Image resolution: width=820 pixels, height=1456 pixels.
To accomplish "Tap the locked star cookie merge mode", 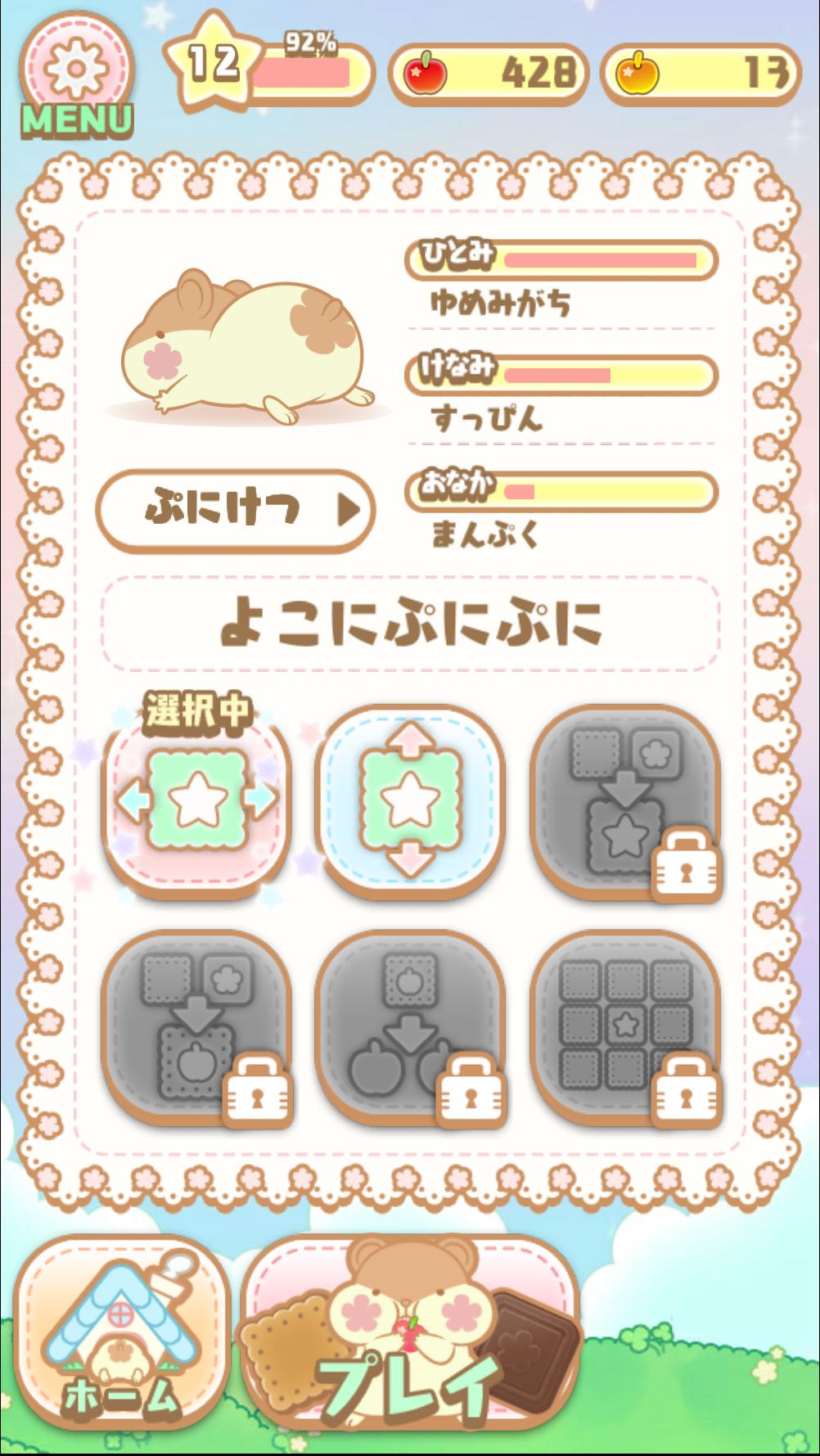I will [x=626, y=802].
